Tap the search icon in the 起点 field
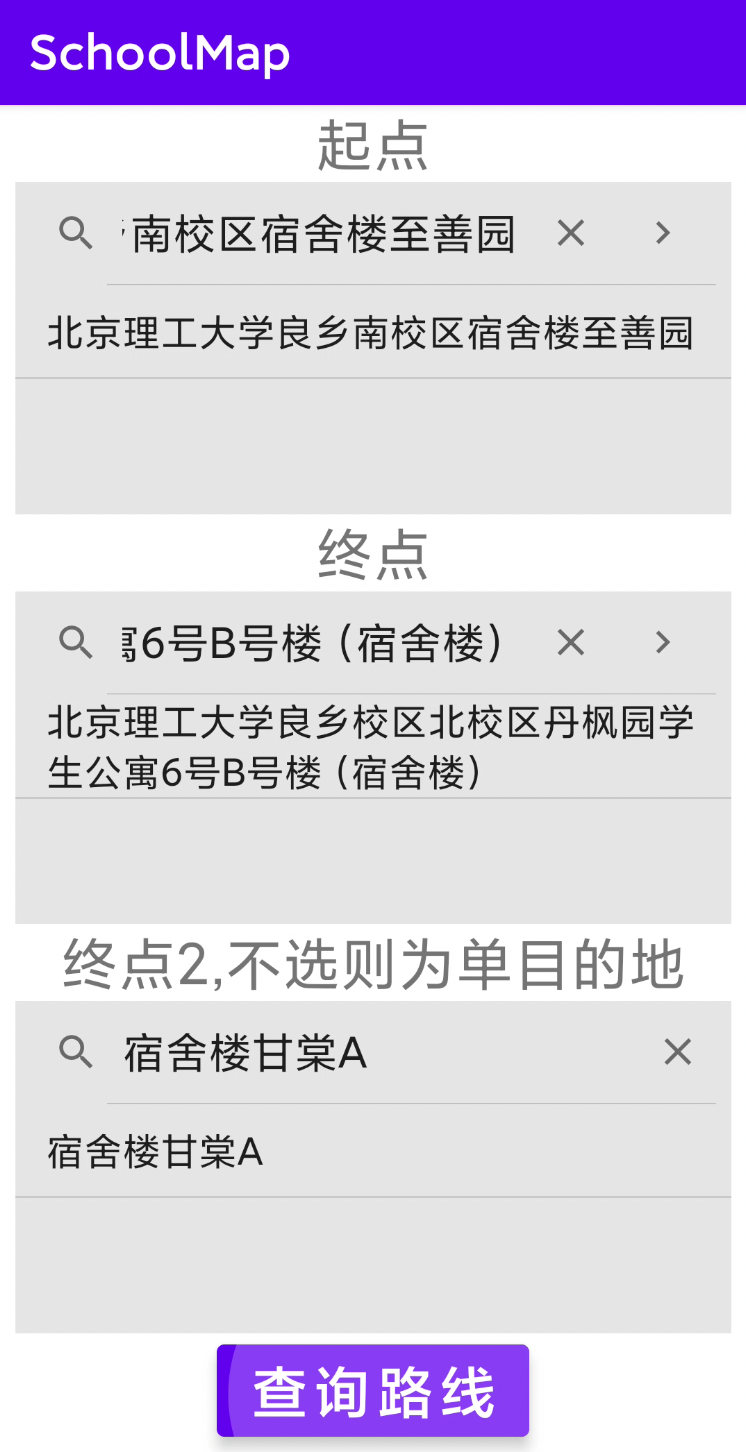This screenshot has width=746, height=1452. [x=77, y=232]
